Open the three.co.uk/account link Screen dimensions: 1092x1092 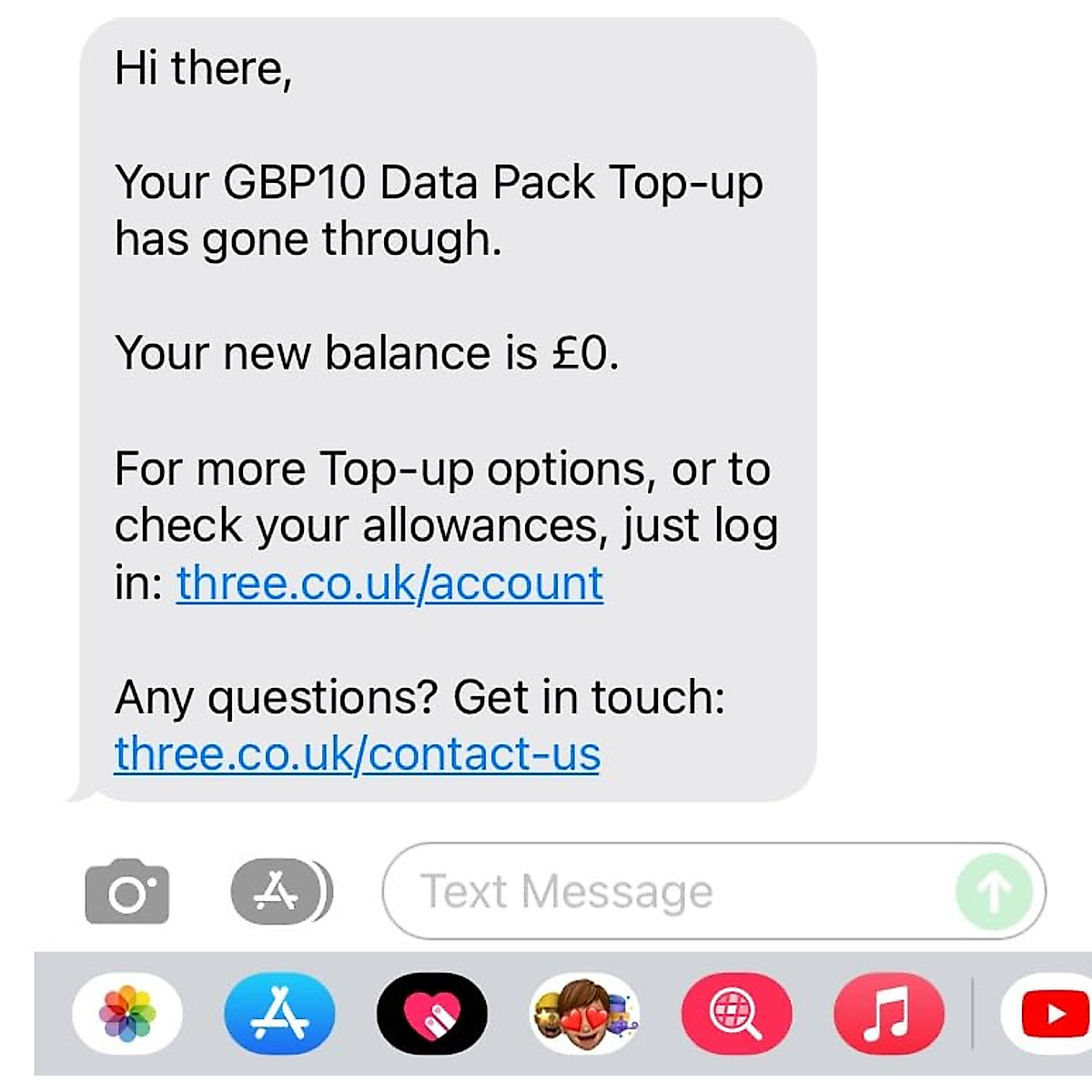pyautogui.click(x=389, y=583)
